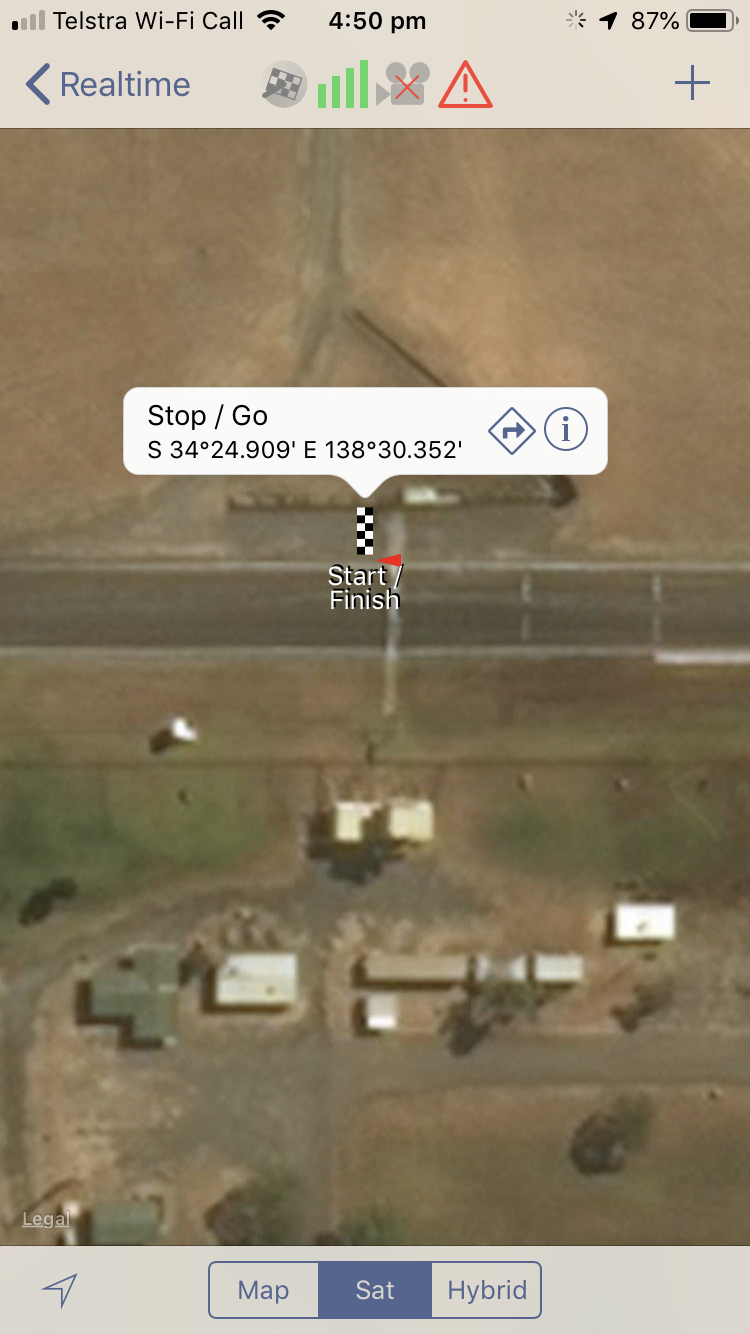Switch to Hybrid view
Image resolution: width=750 pixels, height=1334 pixels.
pyautogui.click(x=487, y=1290)
